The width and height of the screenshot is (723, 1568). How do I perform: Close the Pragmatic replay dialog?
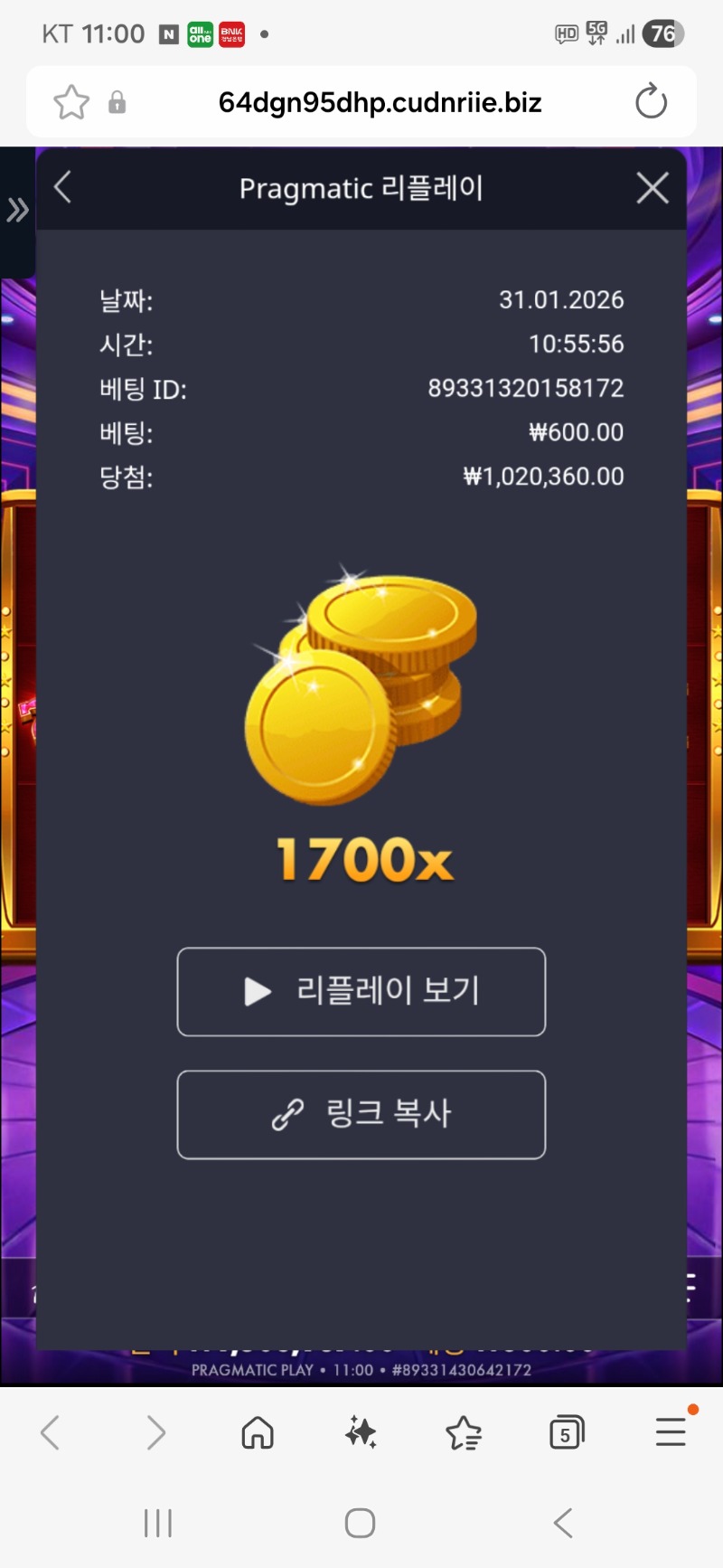point(652,188)
